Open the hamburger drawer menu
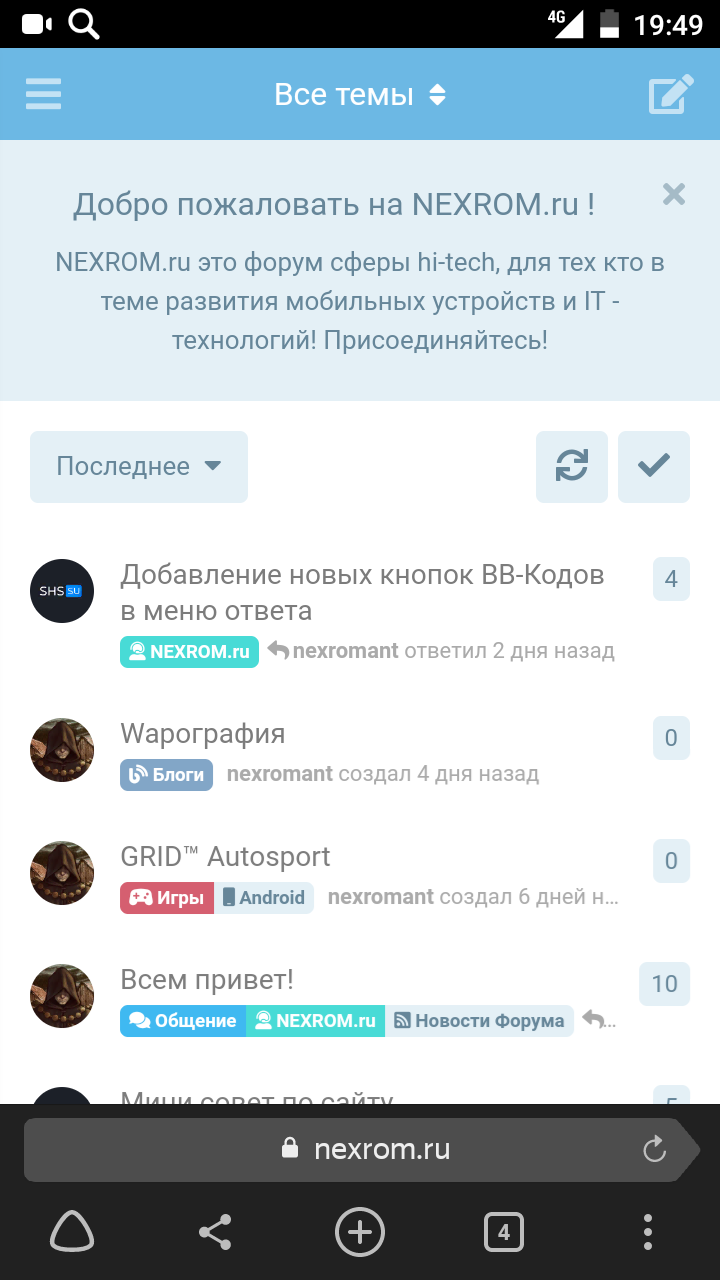Screen dimensions: 720x1280 [43, 94]
